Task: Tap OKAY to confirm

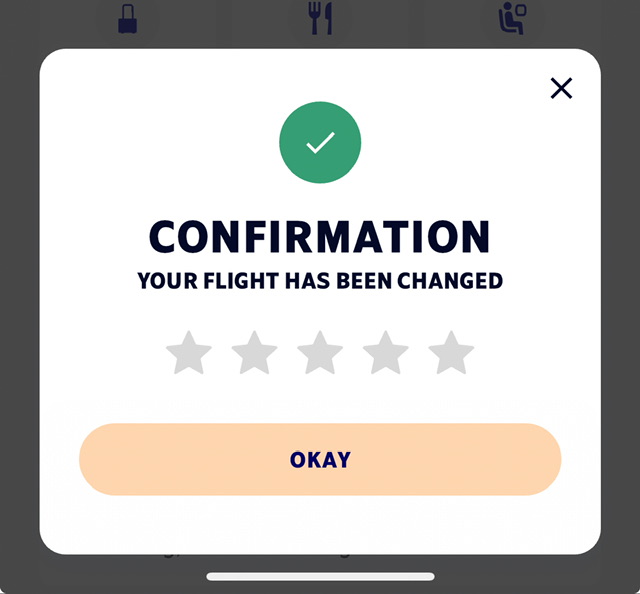Action: pyautogui.click(x=320, y=460)
